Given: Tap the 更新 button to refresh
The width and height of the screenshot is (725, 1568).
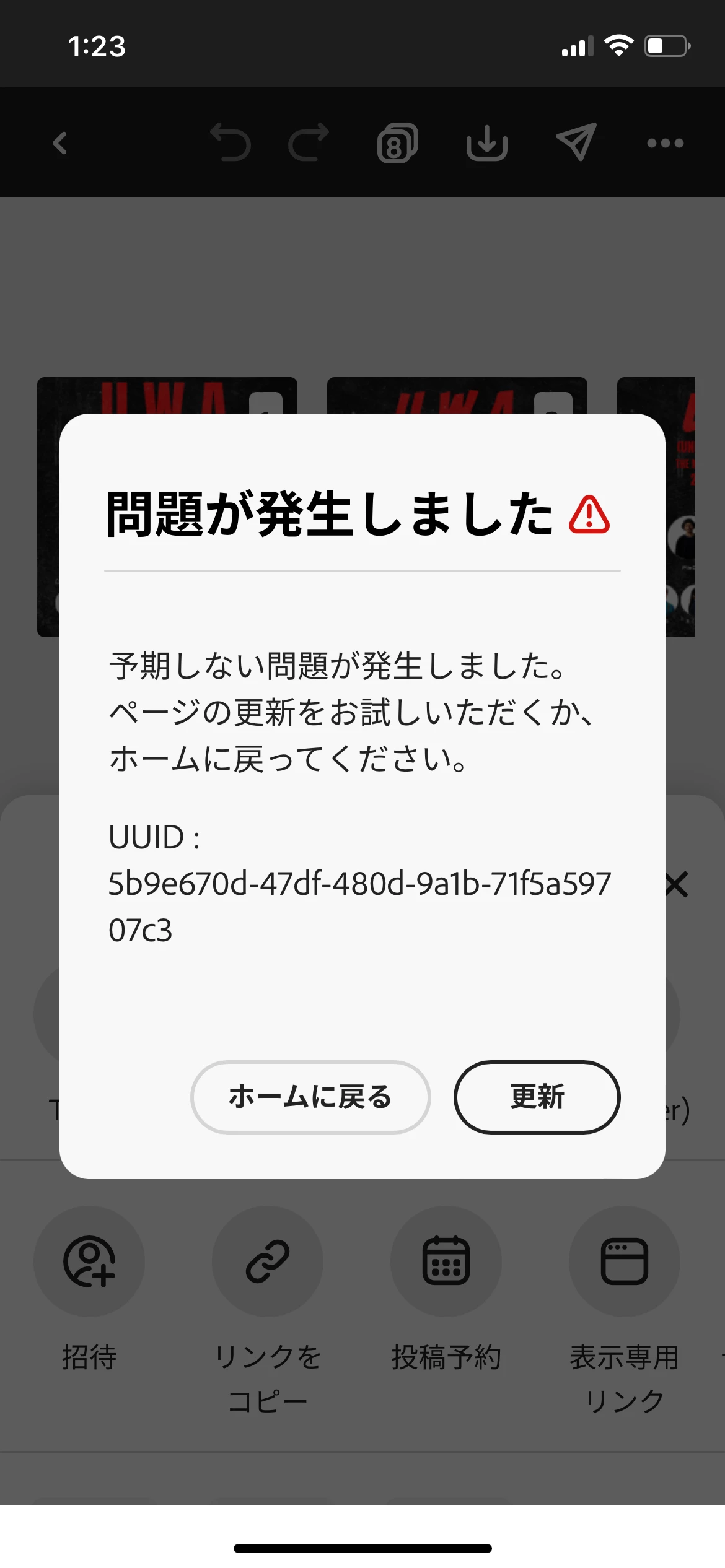Looking at the screenshot, I should point(537,1097).
